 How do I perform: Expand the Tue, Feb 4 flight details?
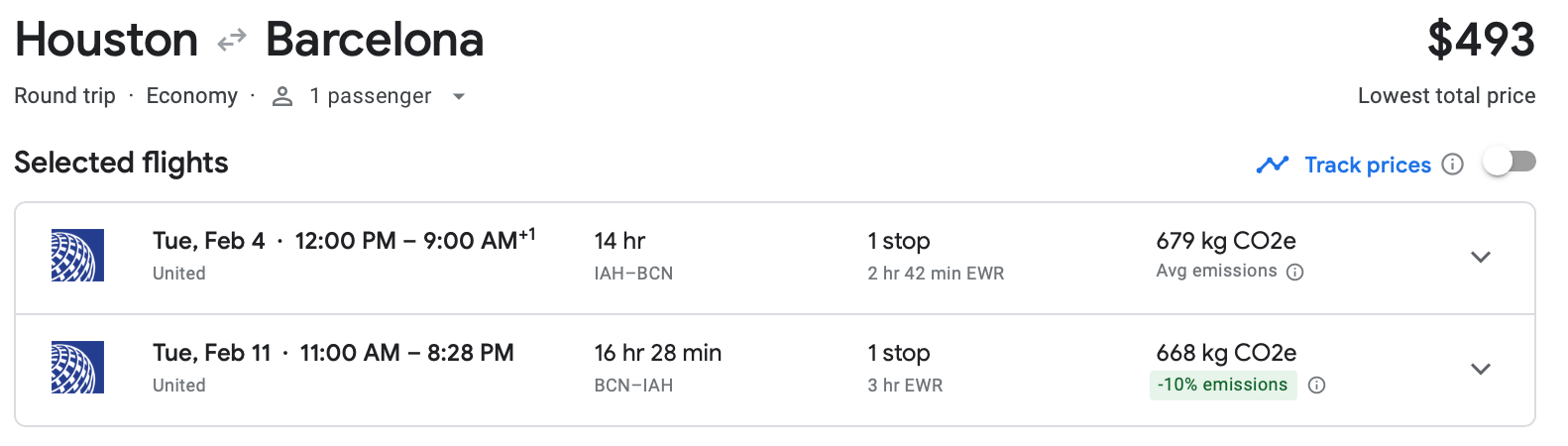click(x=1480, y=258)
